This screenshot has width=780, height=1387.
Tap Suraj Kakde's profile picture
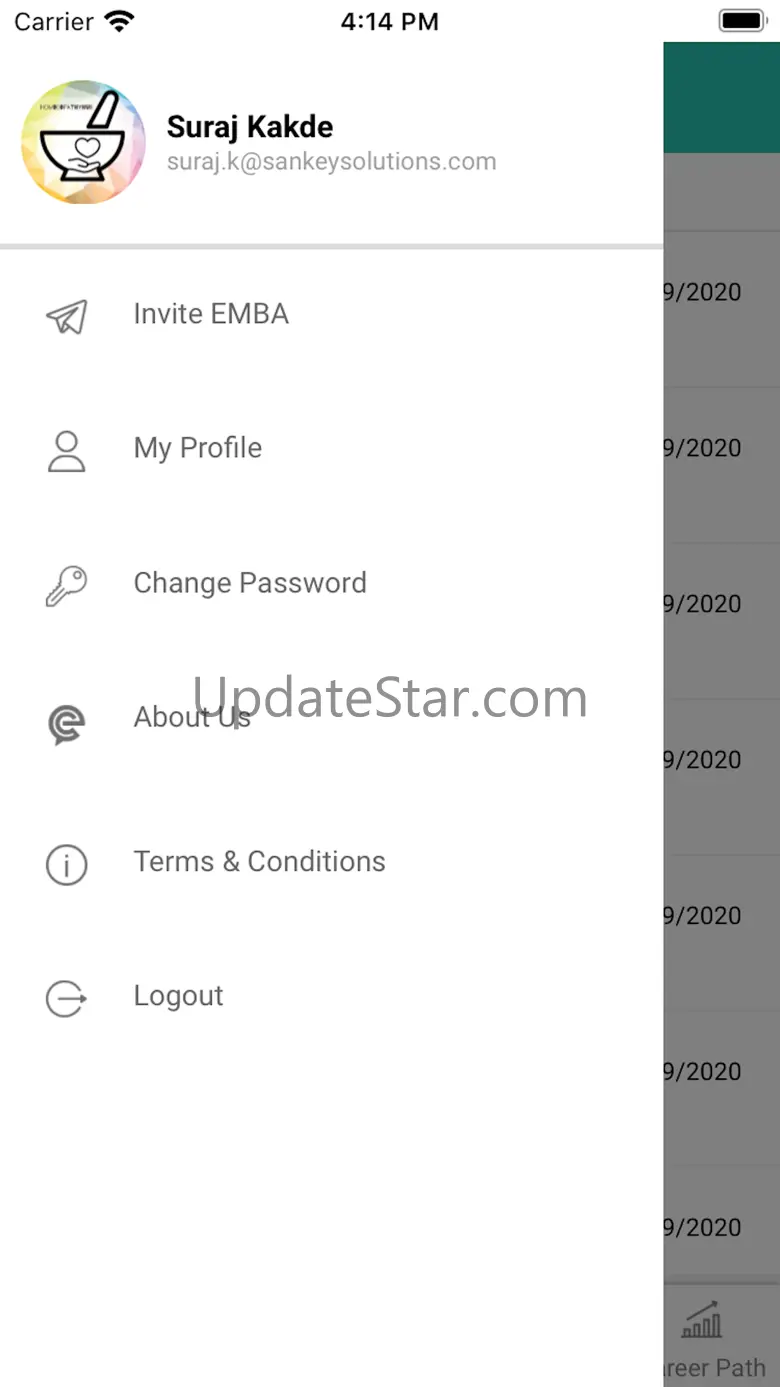(x=83, y=142)
